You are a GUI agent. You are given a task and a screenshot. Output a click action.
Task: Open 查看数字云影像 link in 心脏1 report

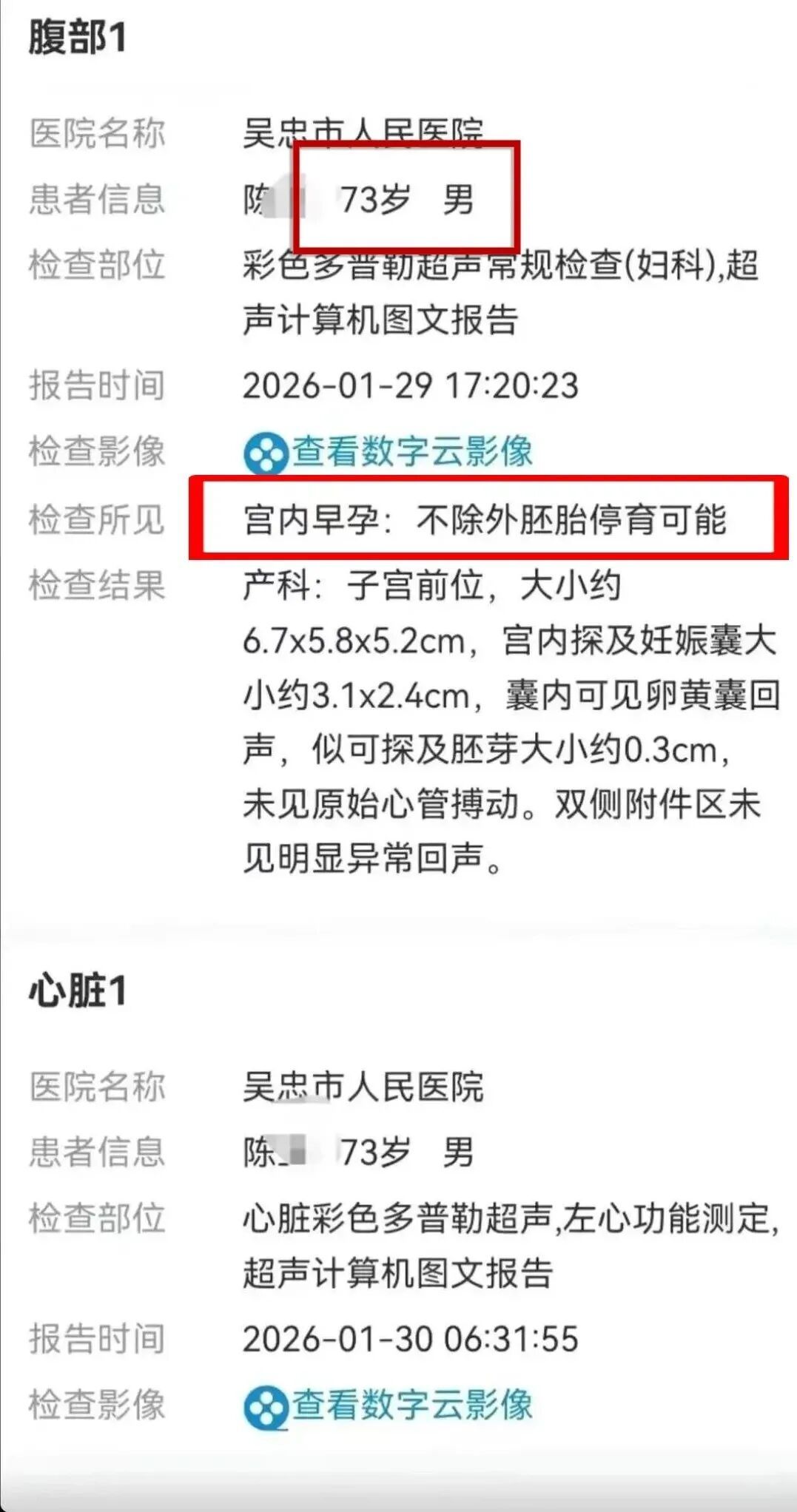410,1405
